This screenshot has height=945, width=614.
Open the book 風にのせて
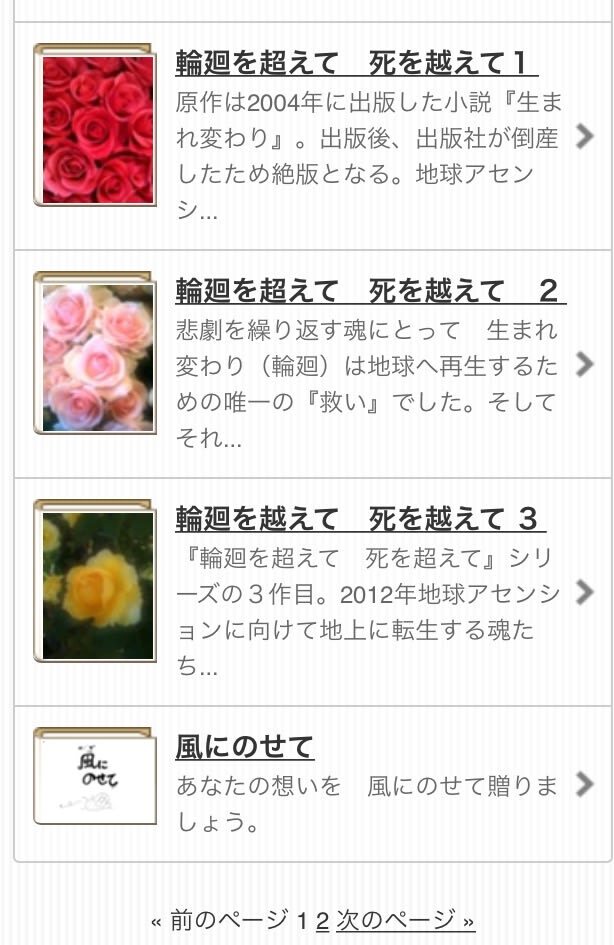(x=245, y=747)
